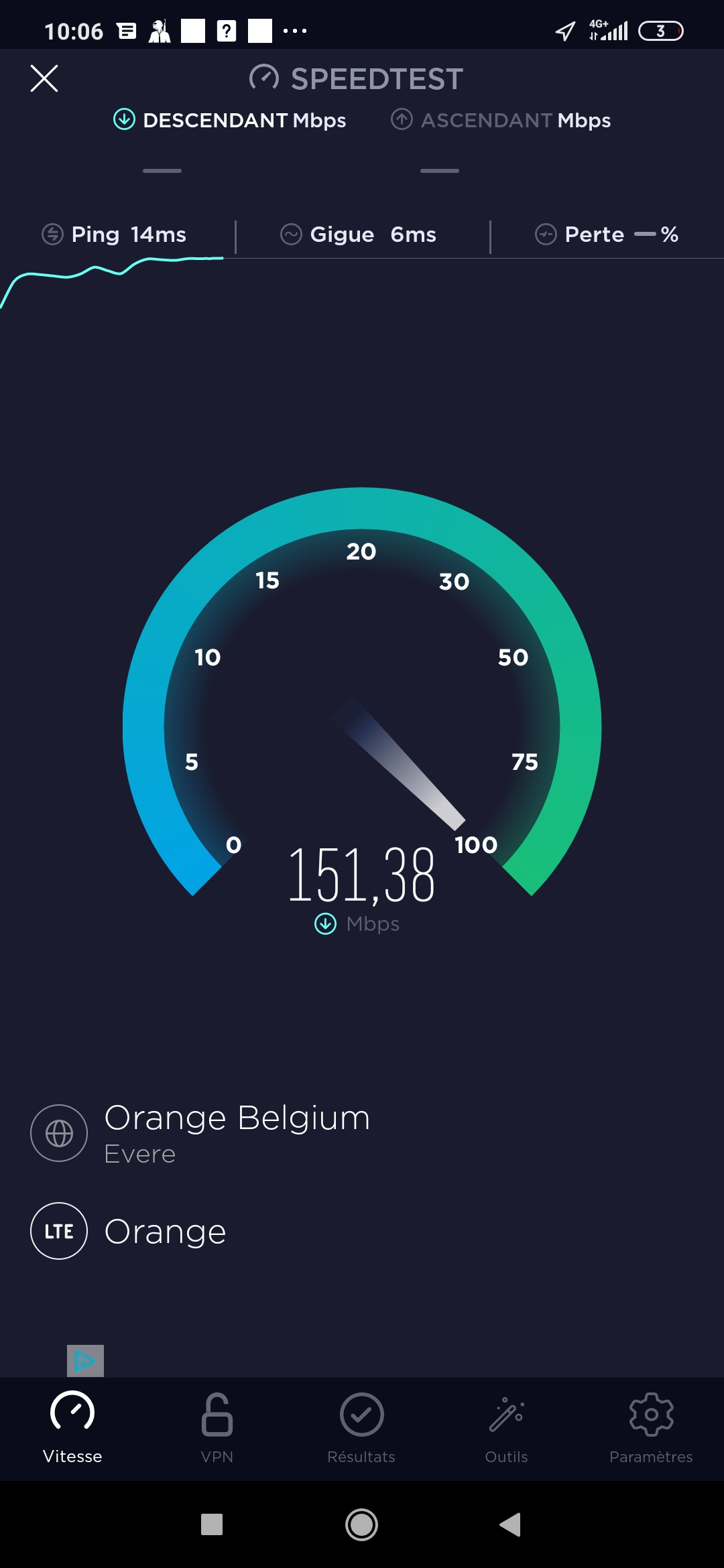This screenshot has width=724, height=1568.
Task: Go back using the system back button
Action: tap(510, 1524)
